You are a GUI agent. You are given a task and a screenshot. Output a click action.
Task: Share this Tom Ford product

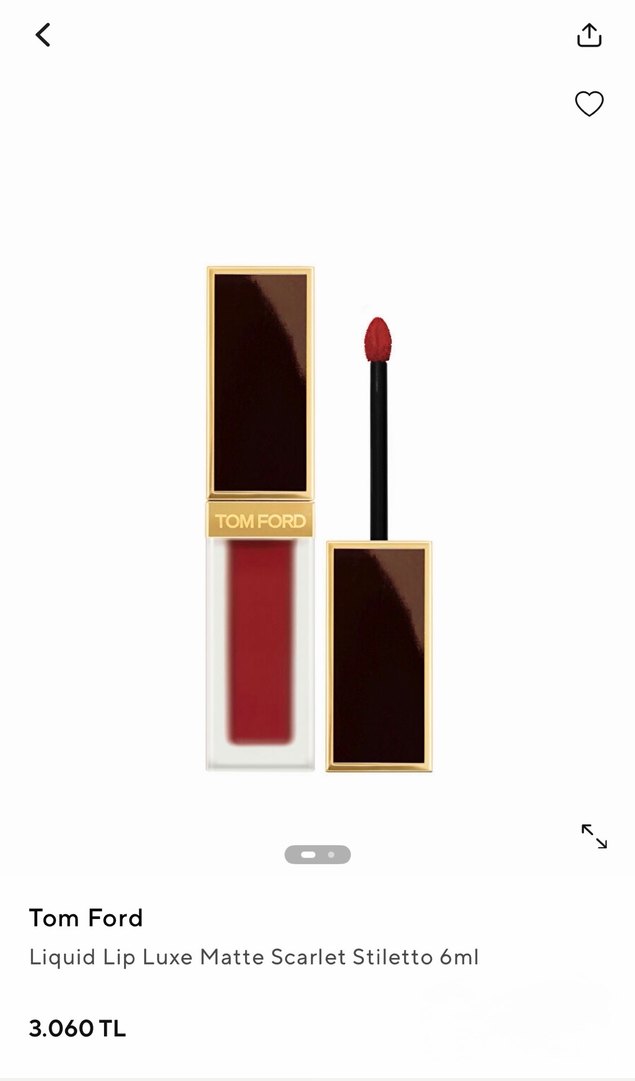pyautogui.click(x=589, y=35)
